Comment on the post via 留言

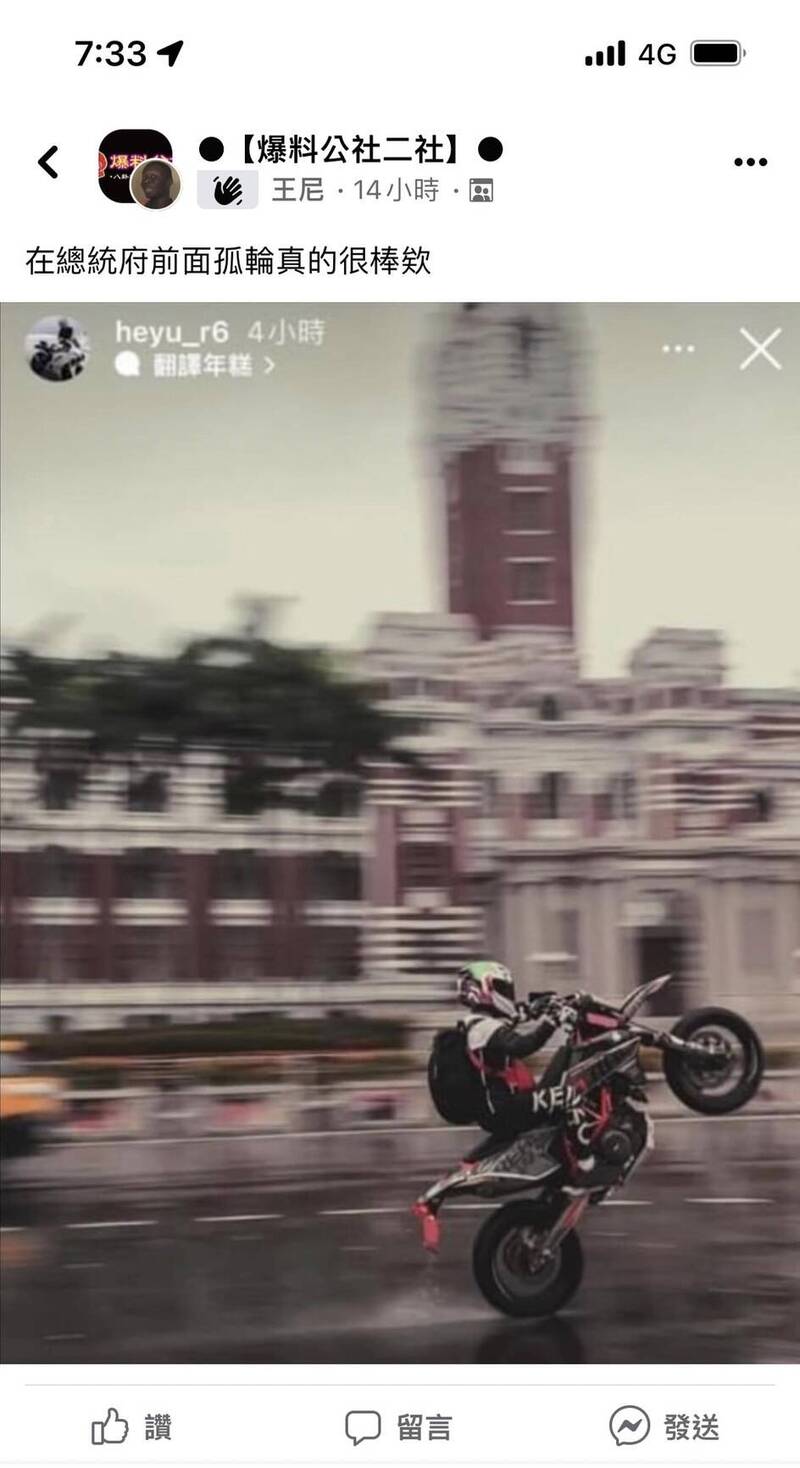(x=399, y=1427)
